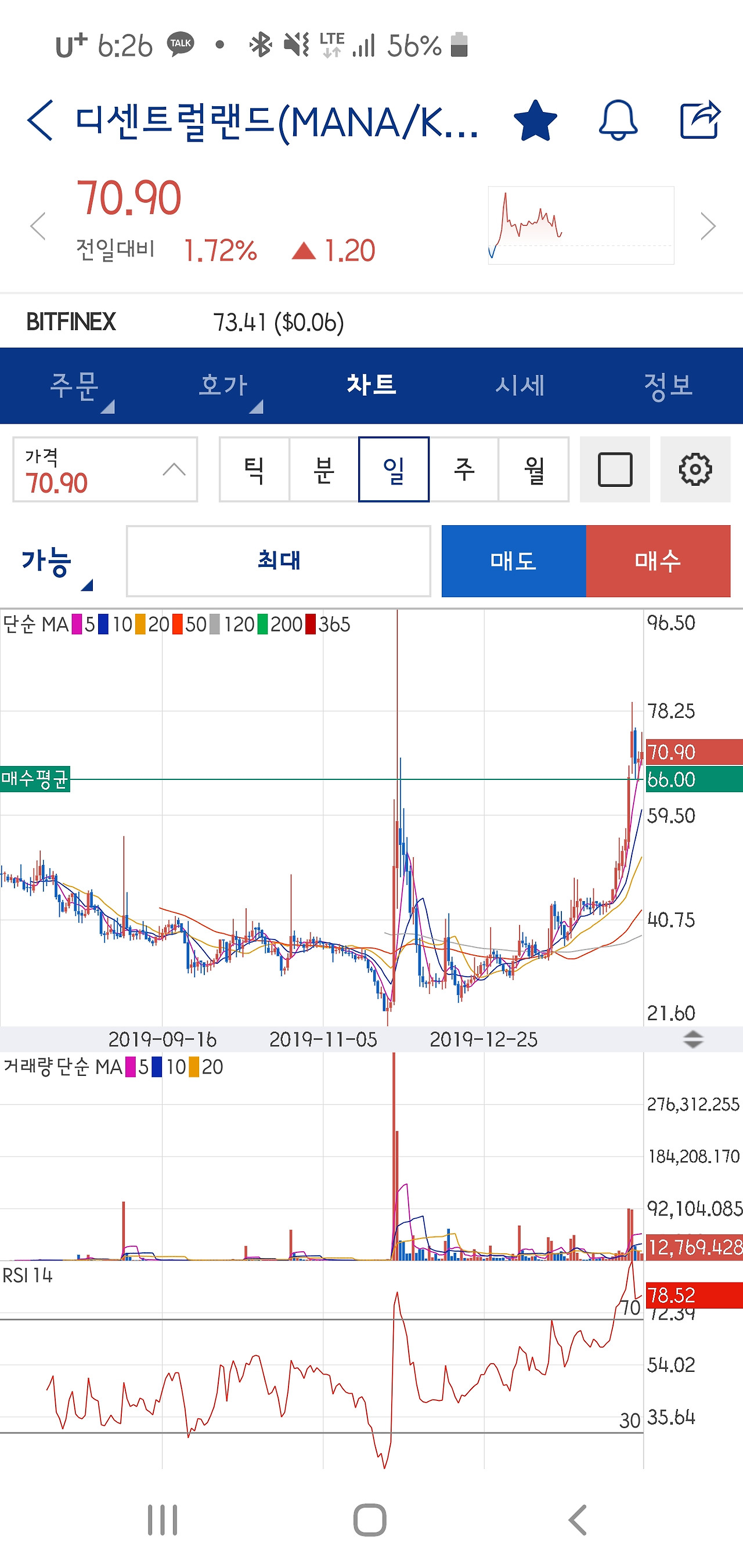Tap the red 매수 buy button

click(x=658, y=561)
